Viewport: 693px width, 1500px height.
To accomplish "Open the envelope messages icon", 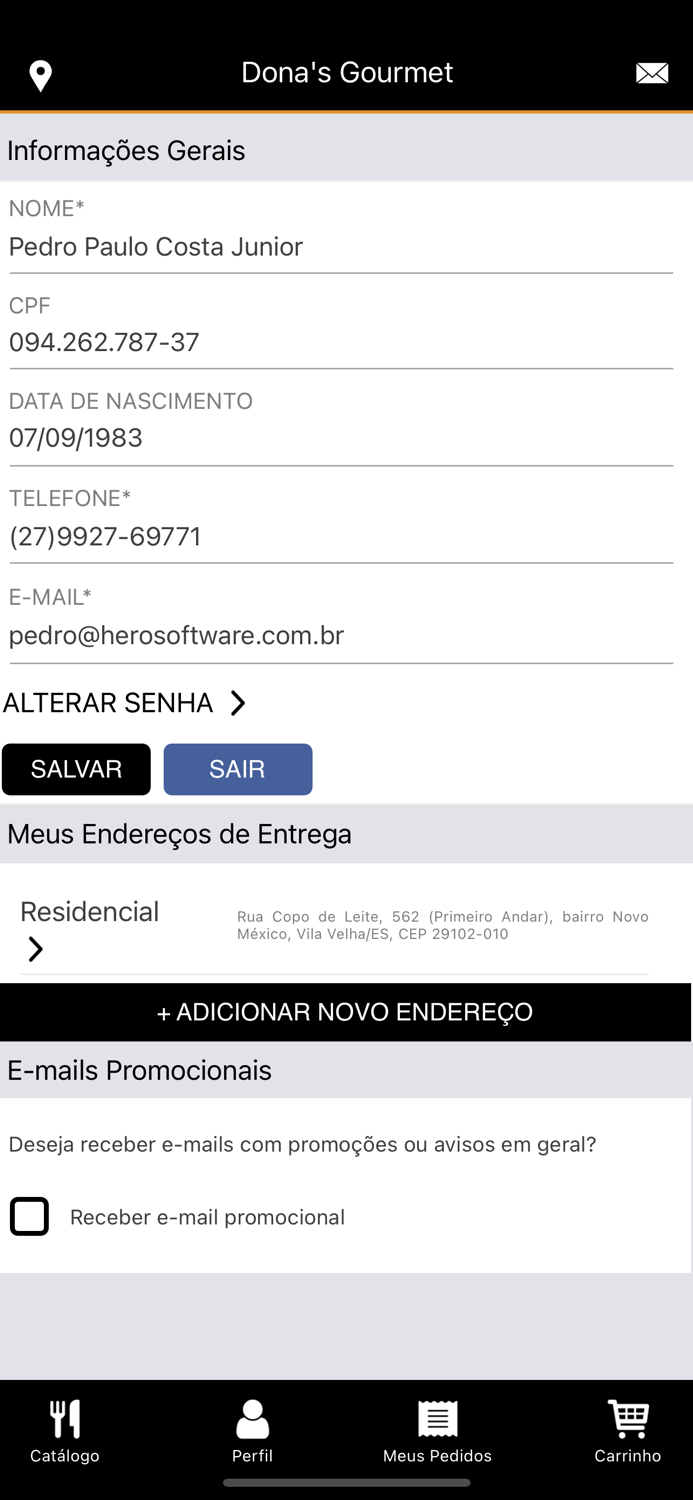I will coord(652,73).
